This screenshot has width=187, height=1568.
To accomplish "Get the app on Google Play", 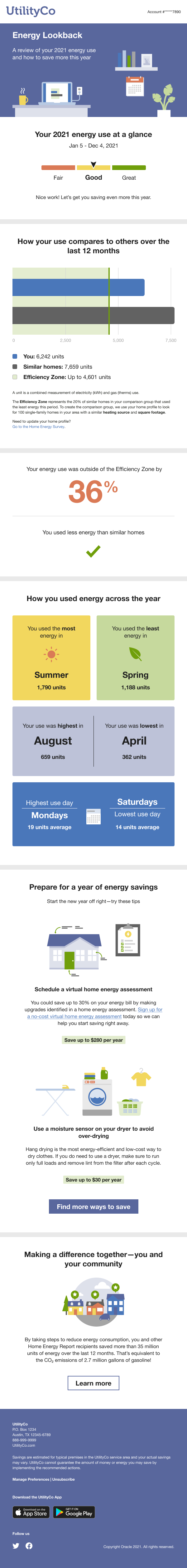I will pyautogui.click(x=74, y=1512).
